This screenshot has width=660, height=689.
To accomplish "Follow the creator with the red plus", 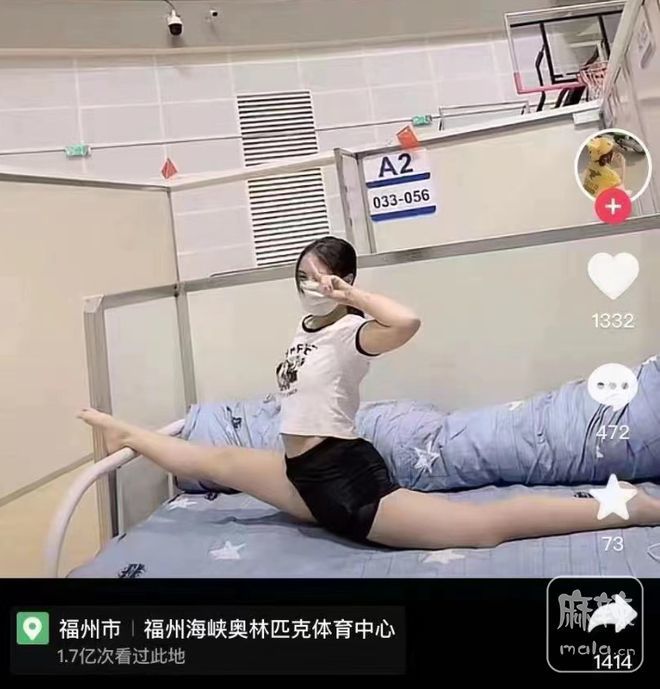I will (x=612, y=208).
